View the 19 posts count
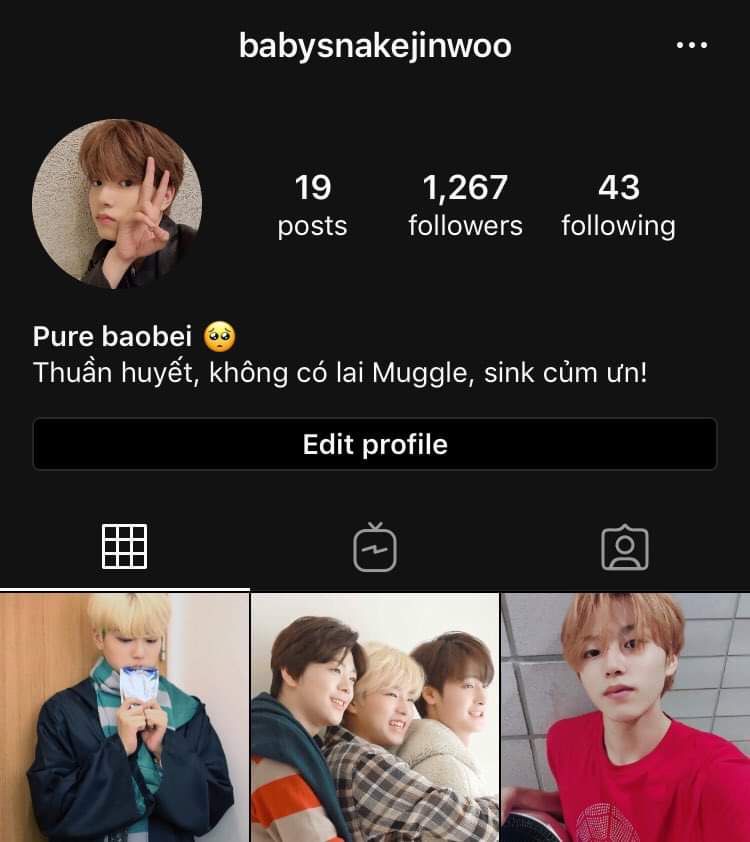This screenshot has width=750, height=842. 312,205
